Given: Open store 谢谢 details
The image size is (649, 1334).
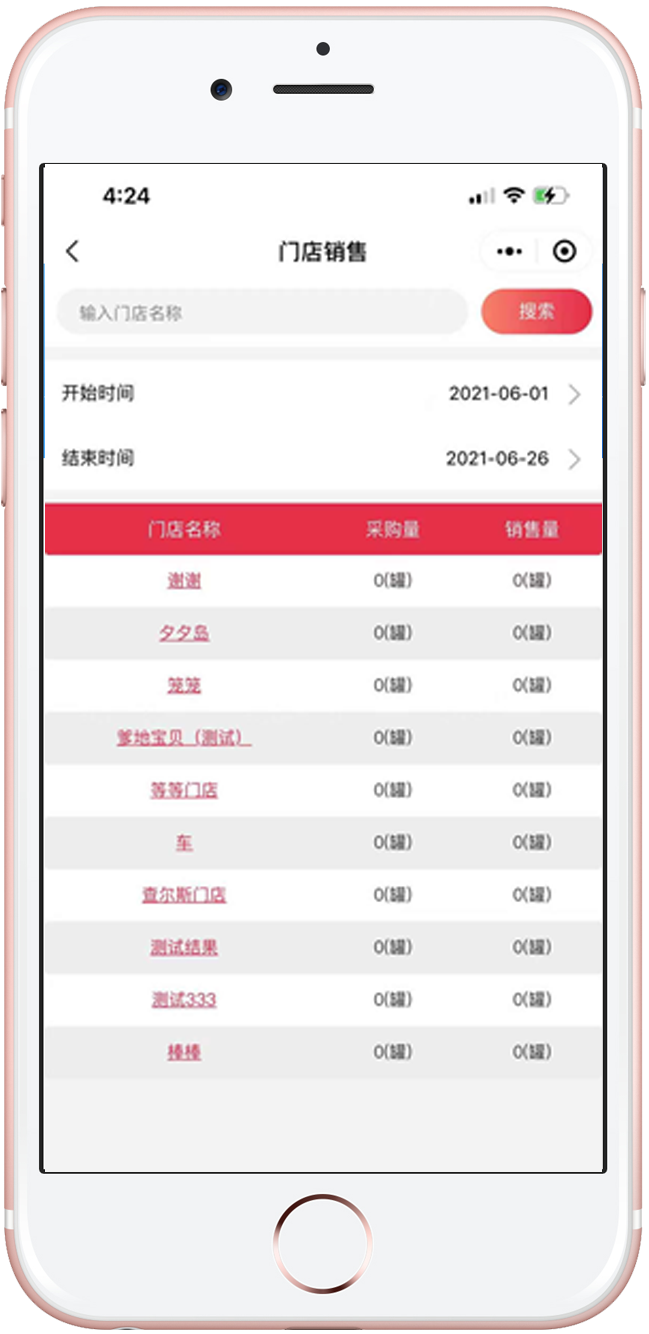Looking at the screenshot, I should tap(184, 580).
